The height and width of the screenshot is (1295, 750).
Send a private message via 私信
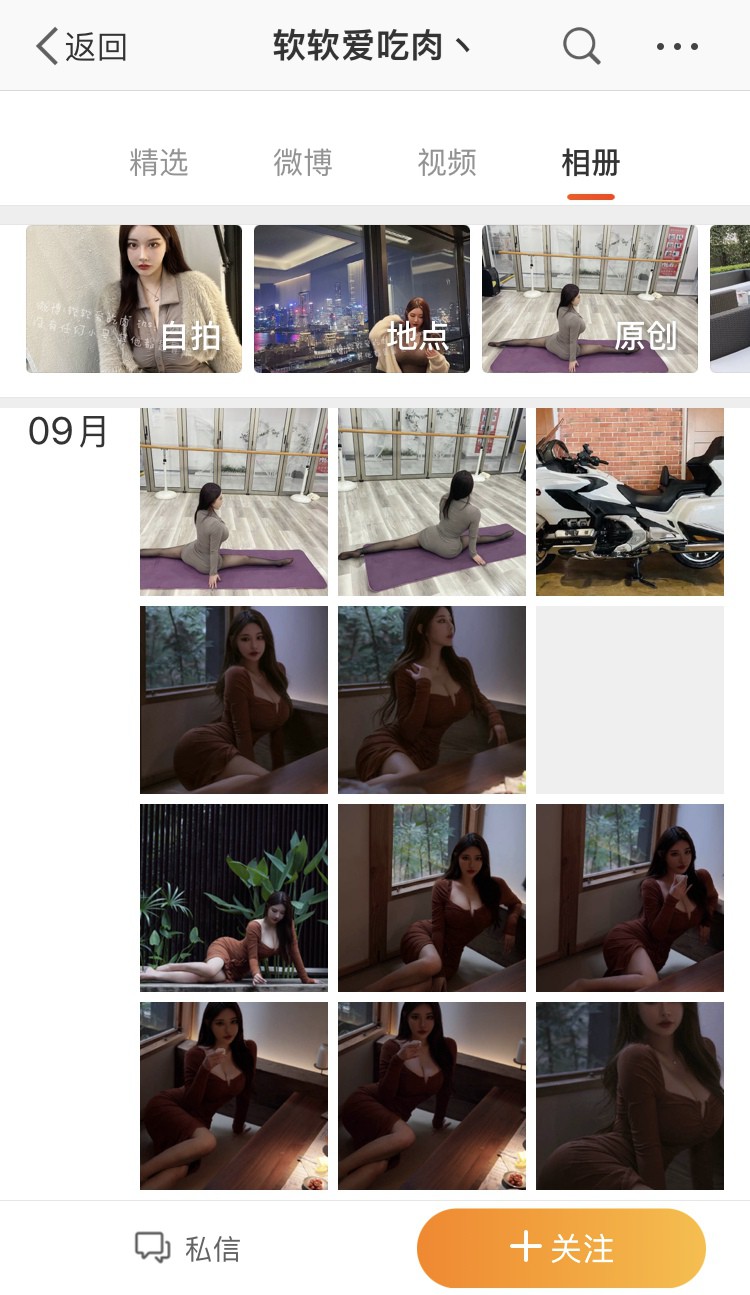pyautogui.click(x=188, y=1248)
